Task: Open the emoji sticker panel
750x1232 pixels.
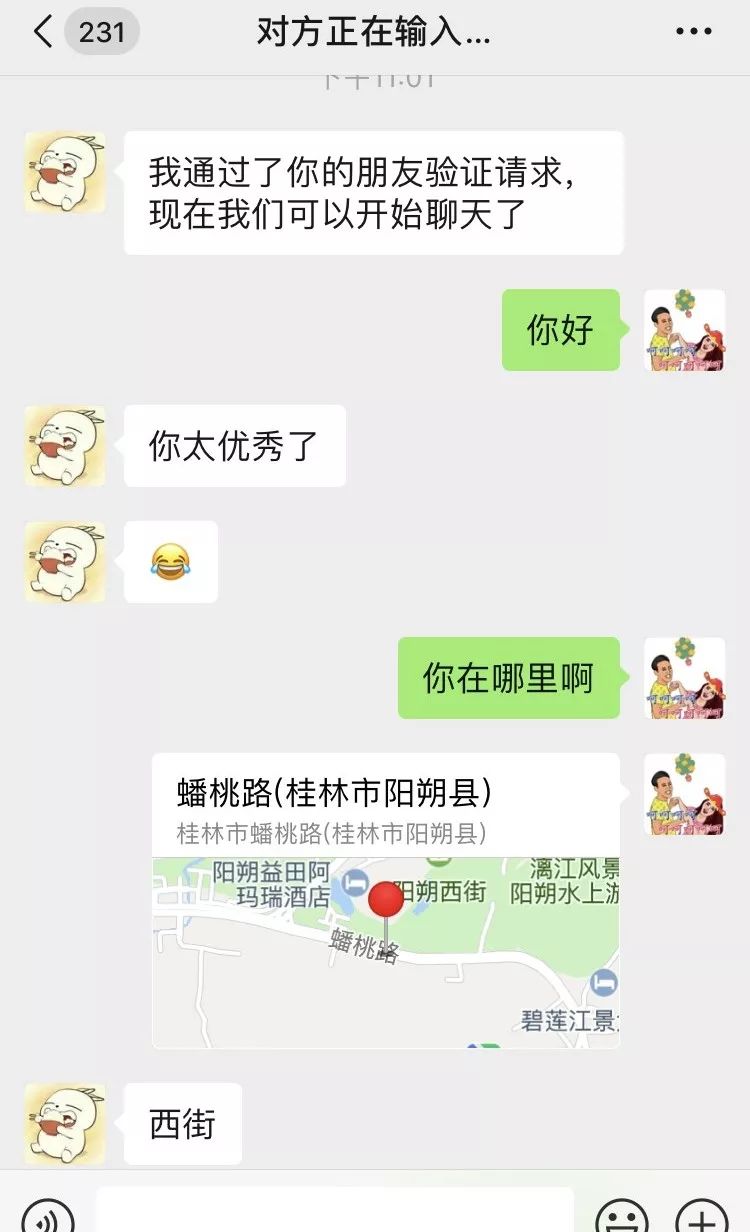Action: [621, 1216]
